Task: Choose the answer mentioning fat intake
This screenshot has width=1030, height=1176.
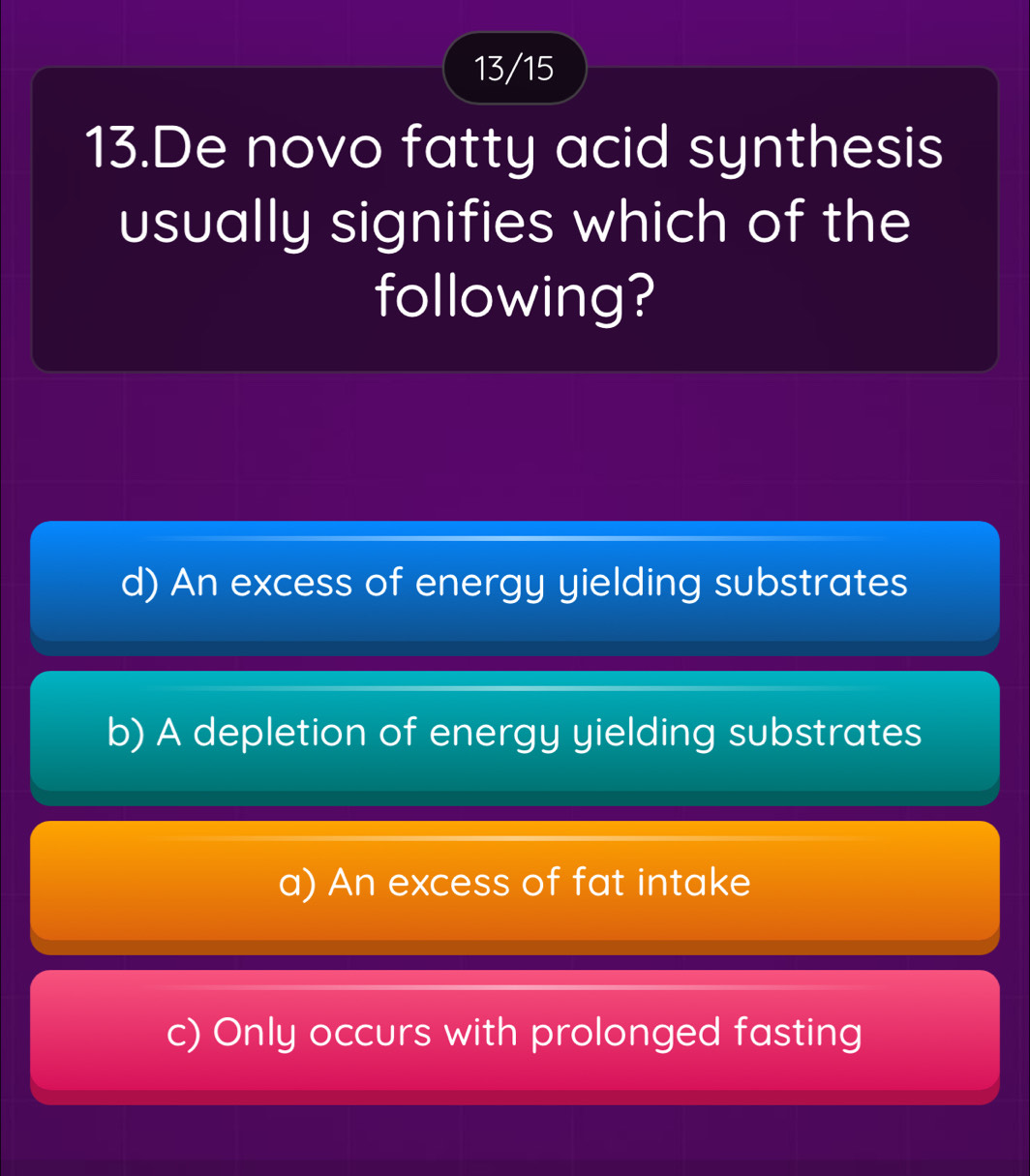Action: click(515, 884)
